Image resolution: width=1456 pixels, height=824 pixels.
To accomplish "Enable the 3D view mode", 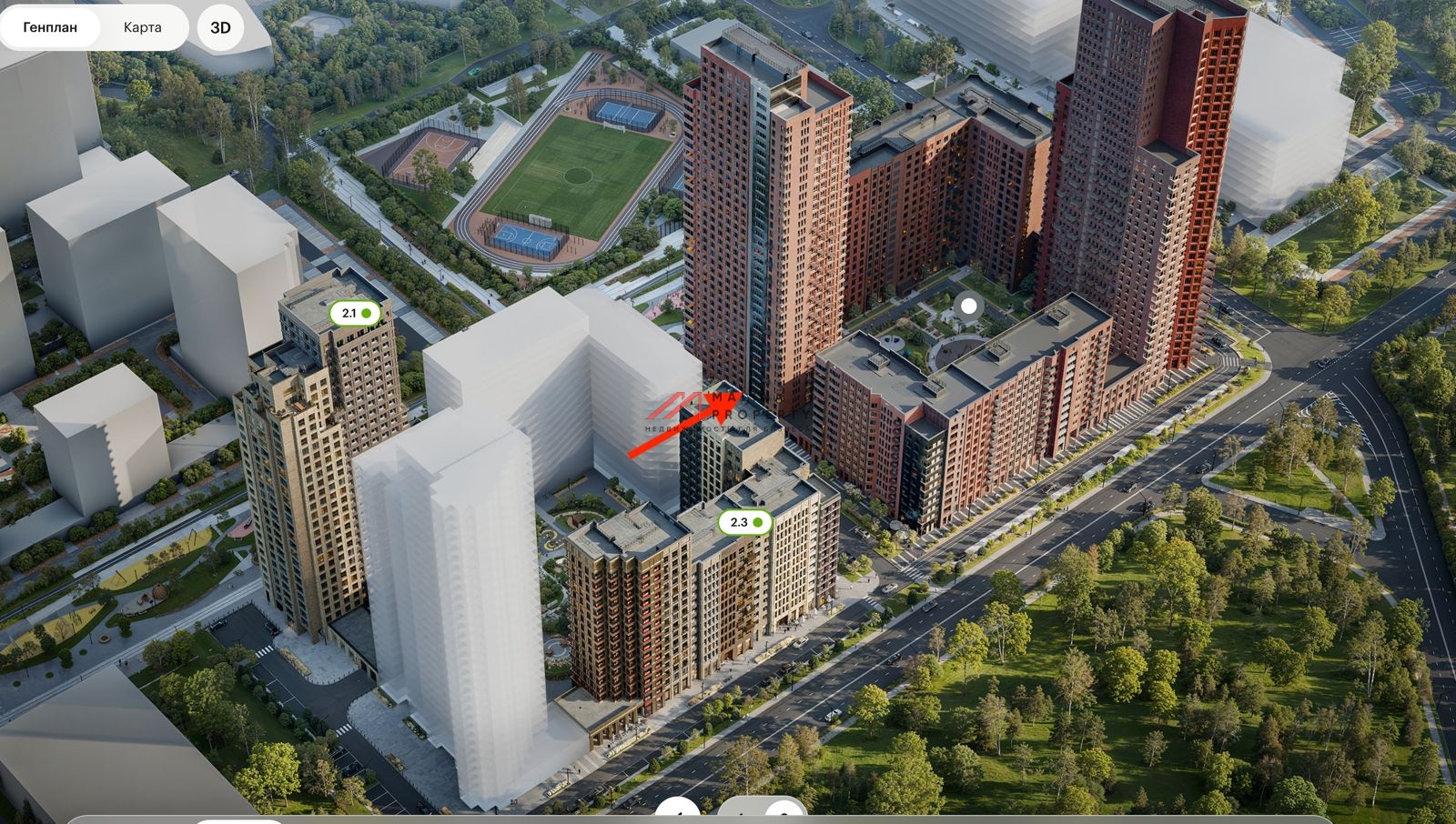I will point(220,27).
